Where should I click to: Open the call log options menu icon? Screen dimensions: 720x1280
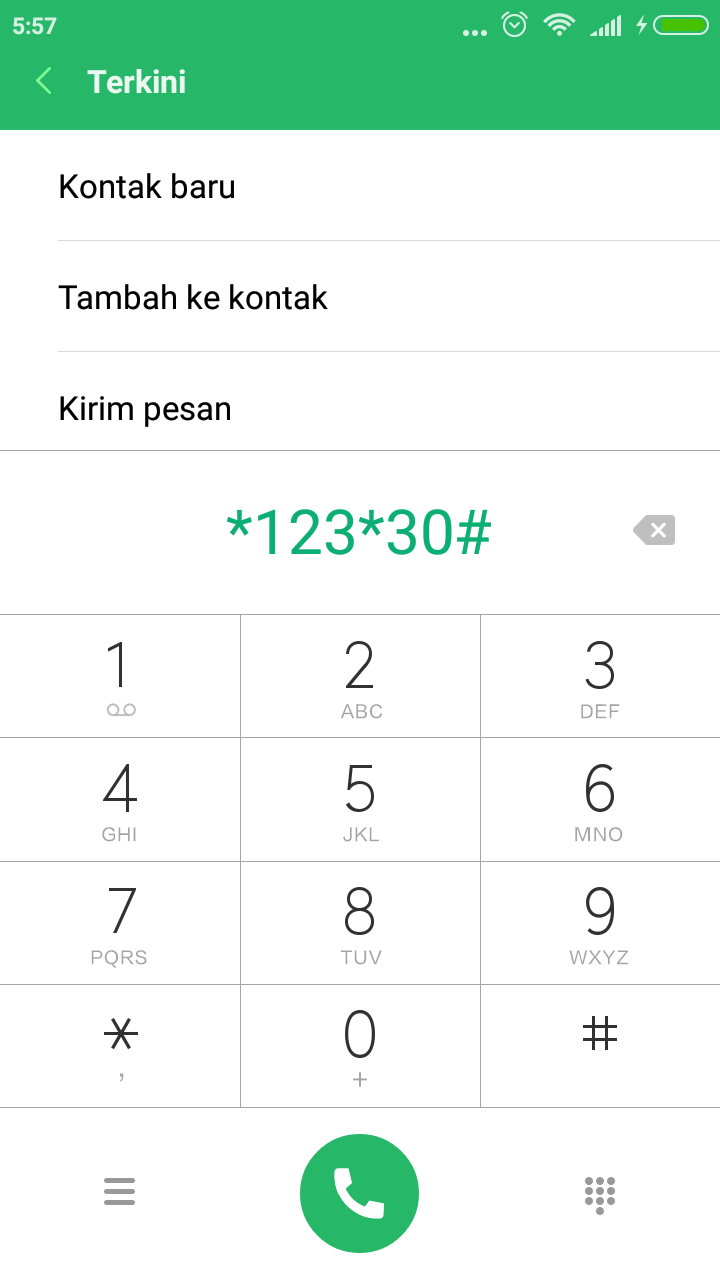(119, 1192)
